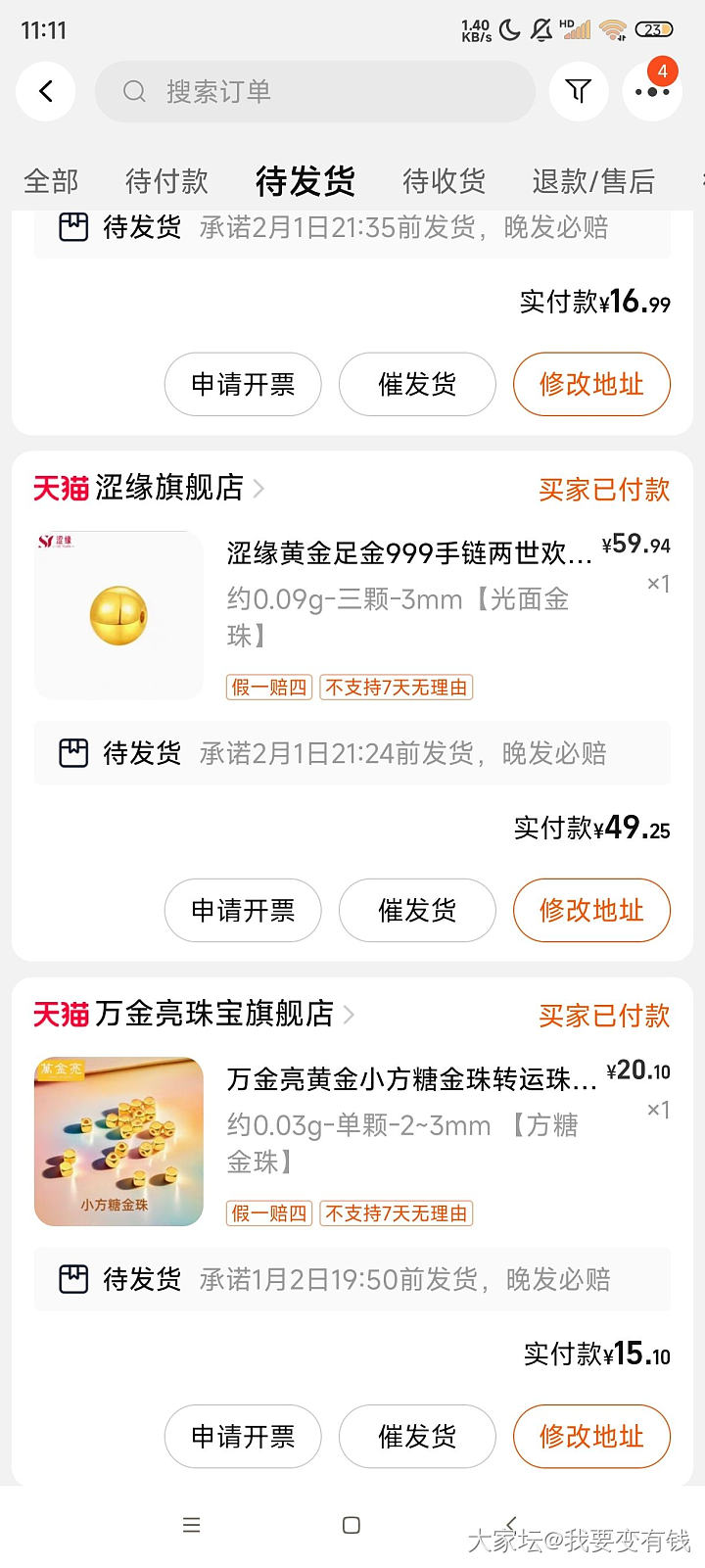The image size is (705, 1568).
Task: Go back using the top-left arrow
Action: coord(45,92)
